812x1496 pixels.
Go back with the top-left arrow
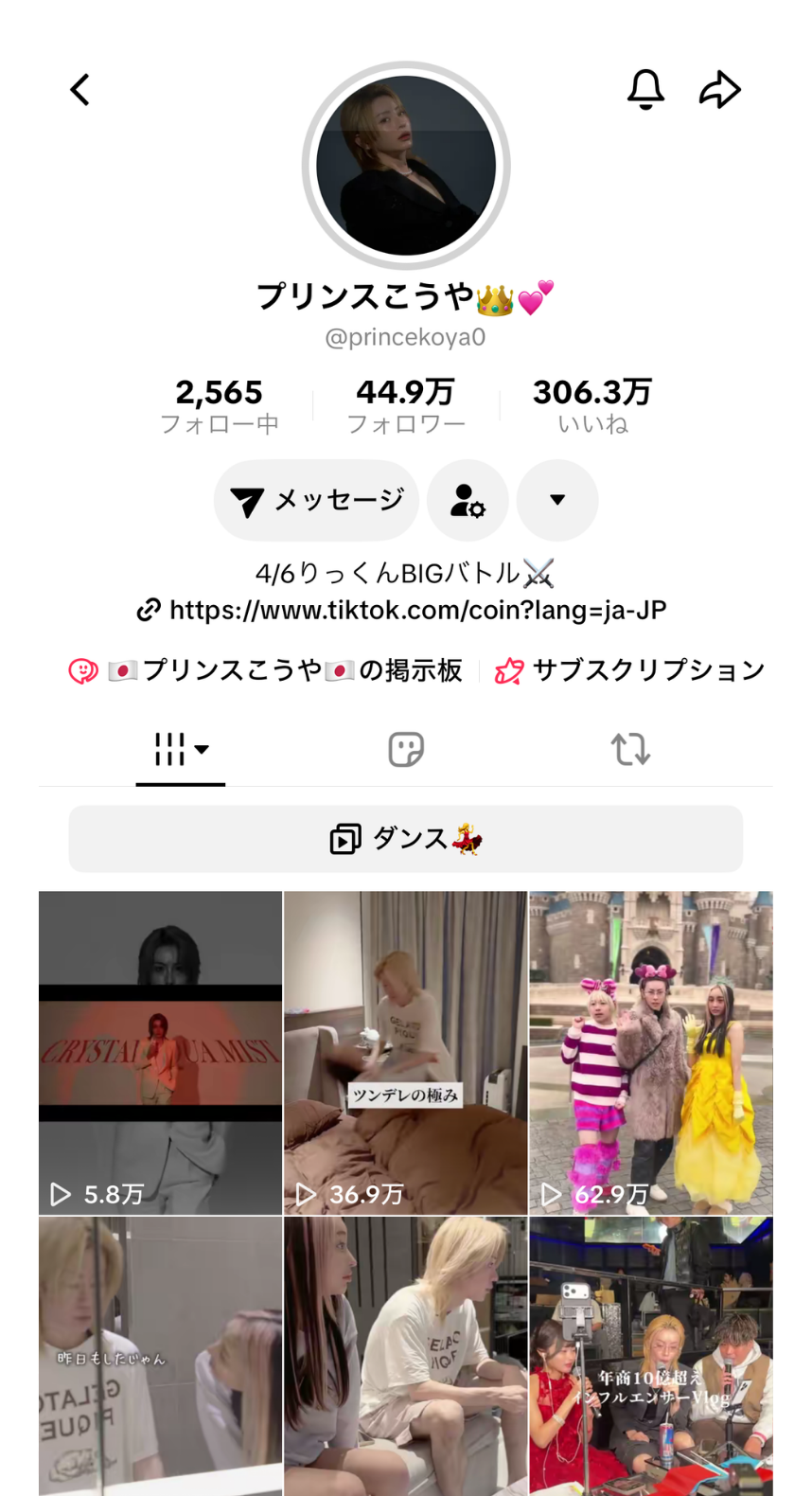(x=80, y=90)
